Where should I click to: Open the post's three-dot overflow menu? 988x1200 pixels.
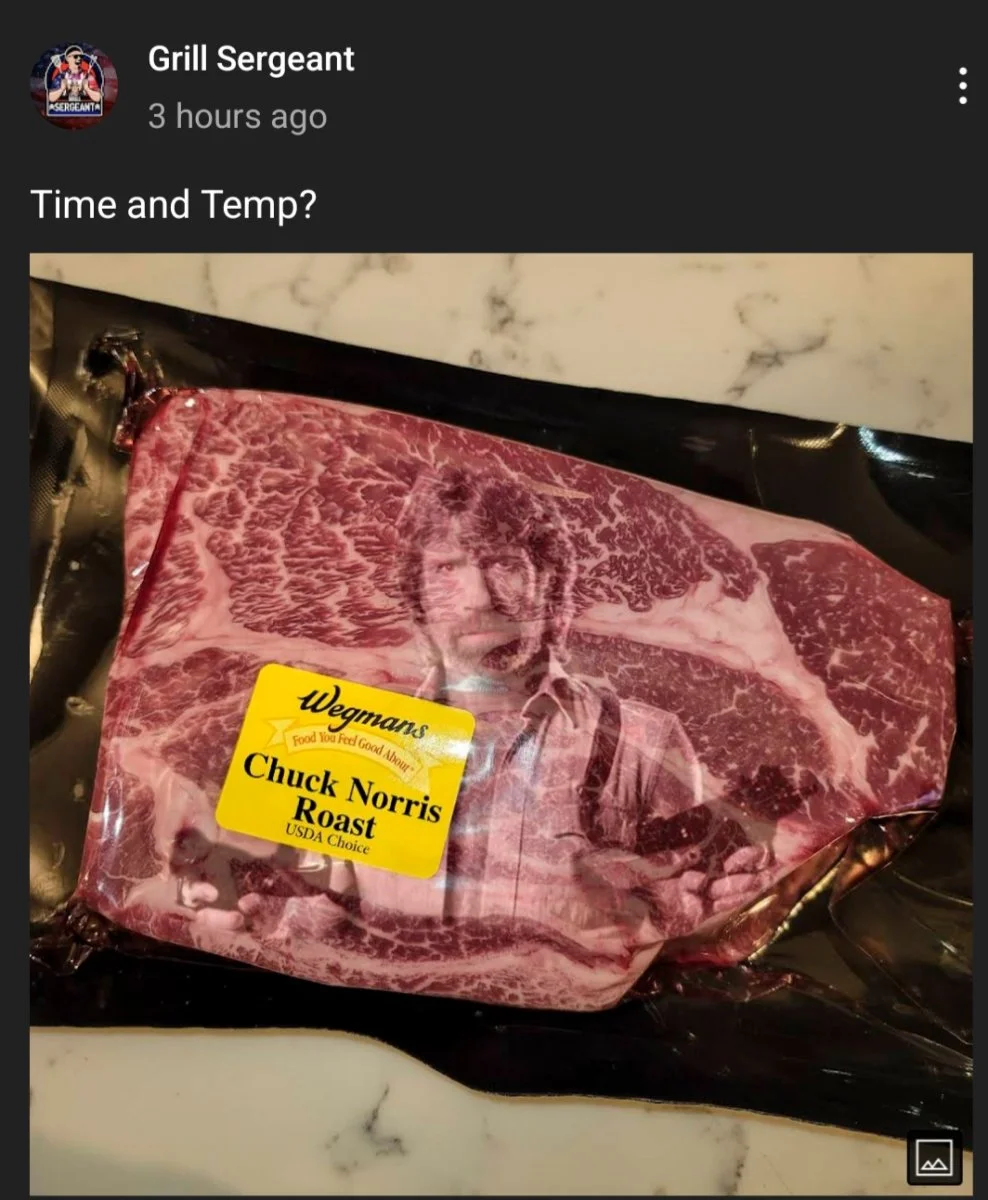962,86
